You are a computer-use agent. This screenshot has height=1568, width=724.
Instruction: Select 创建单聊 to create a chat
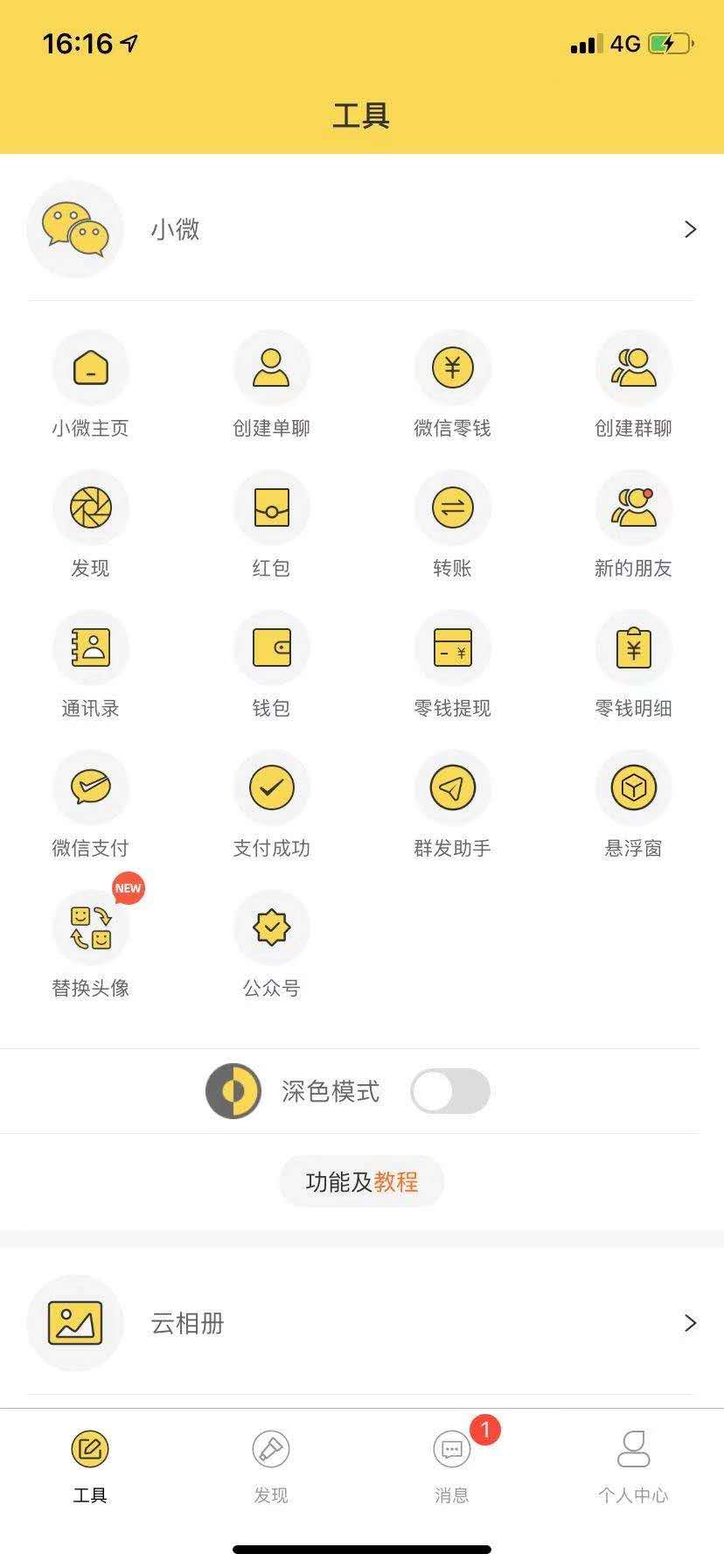coord(271,385)
